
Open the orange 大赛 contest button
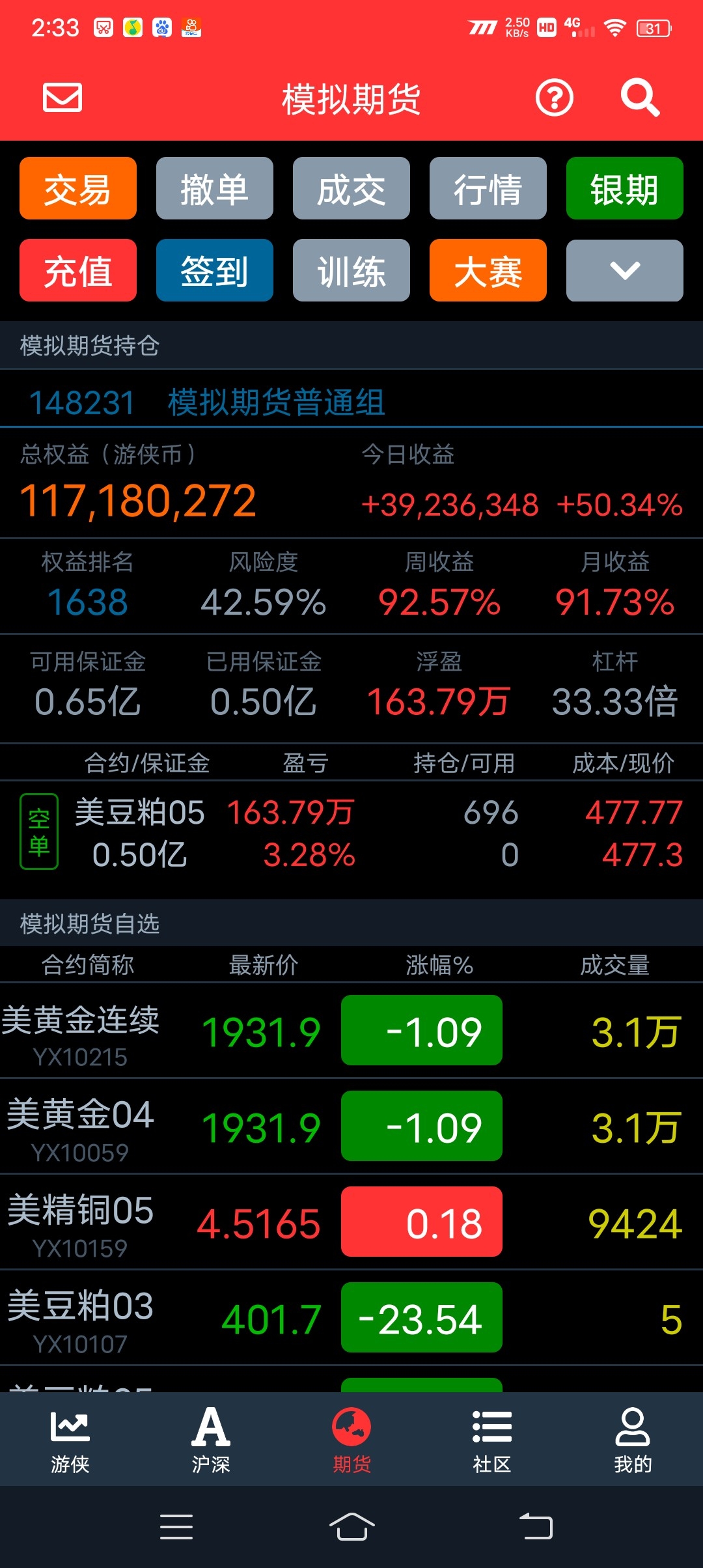point(488,270)
